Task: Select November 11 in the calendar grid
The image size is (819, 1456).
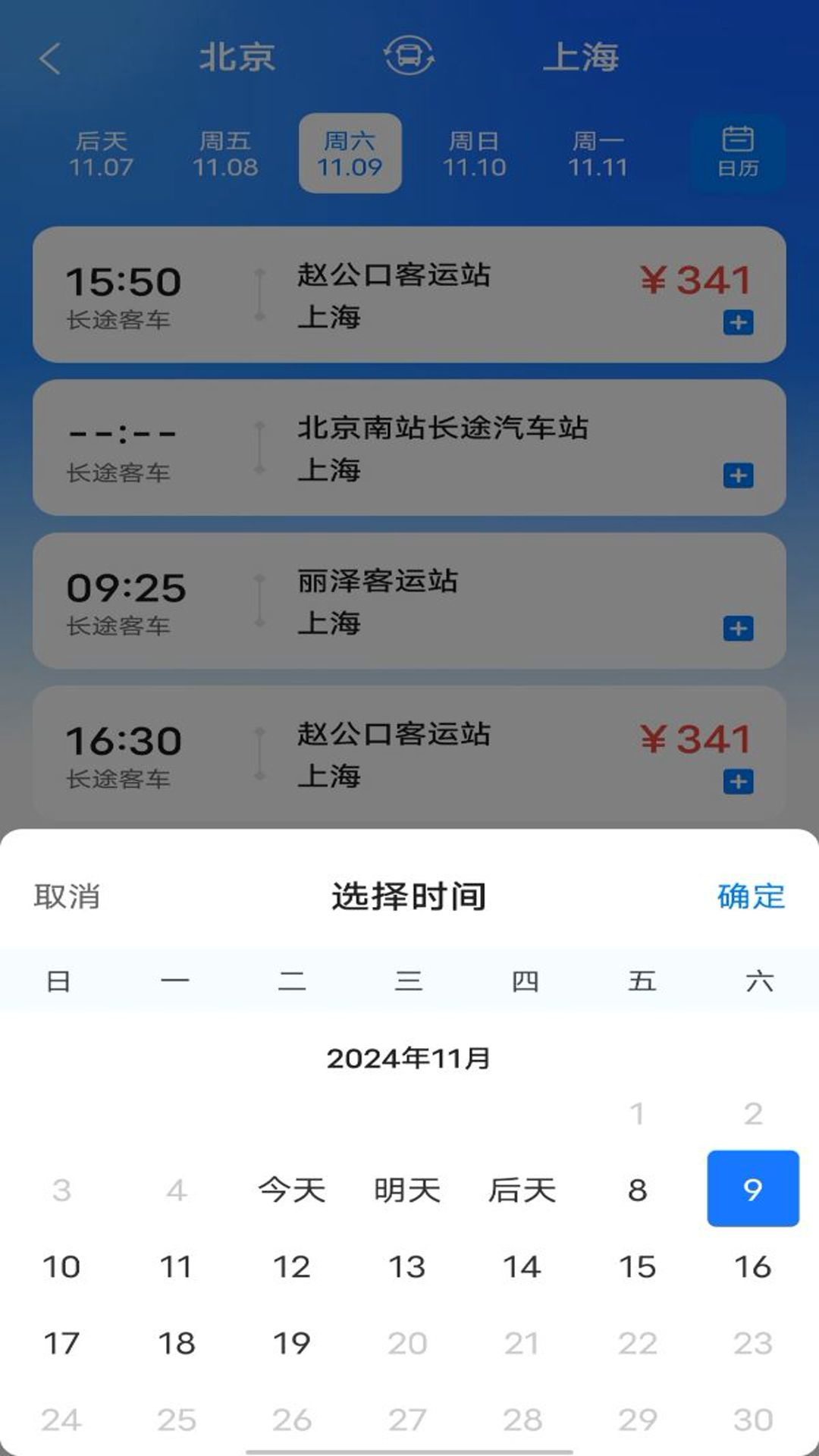Action: [177, 1266]
